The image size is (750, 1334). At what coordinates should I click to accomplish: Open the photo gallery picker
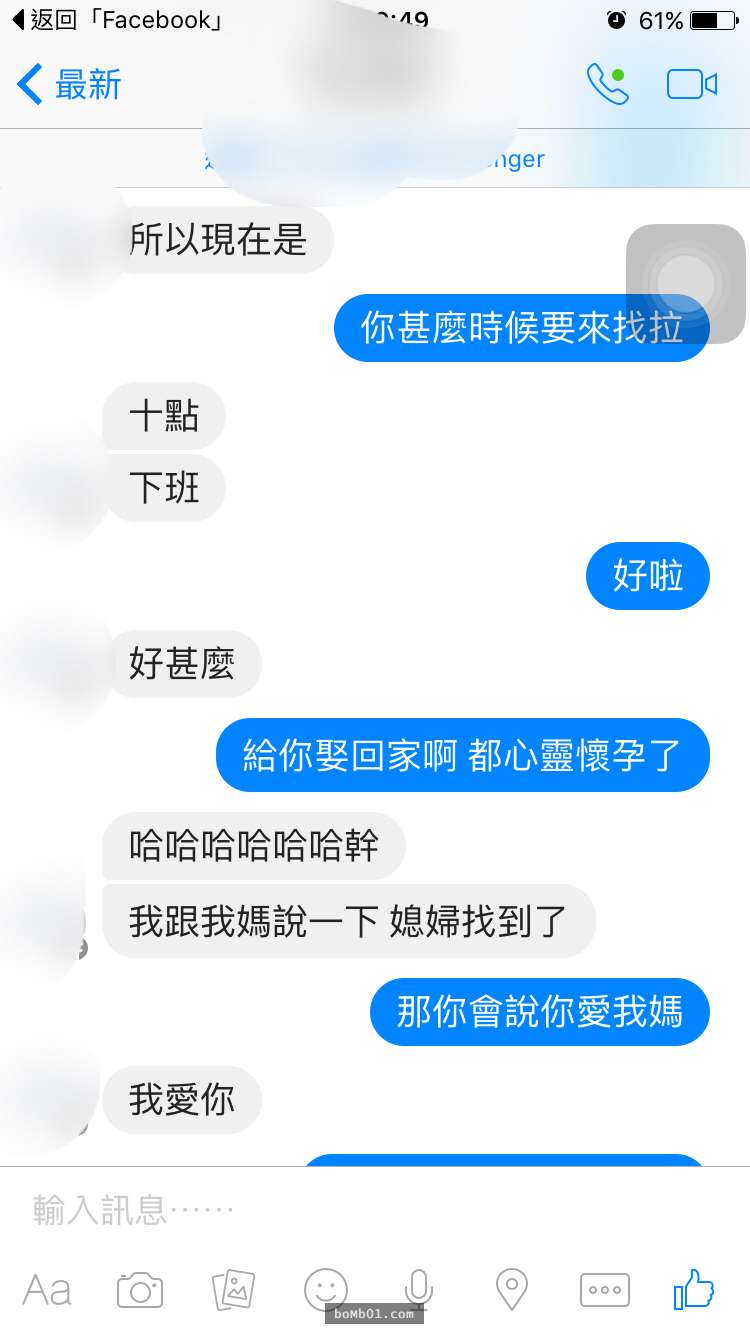[x=233, y=1290]
